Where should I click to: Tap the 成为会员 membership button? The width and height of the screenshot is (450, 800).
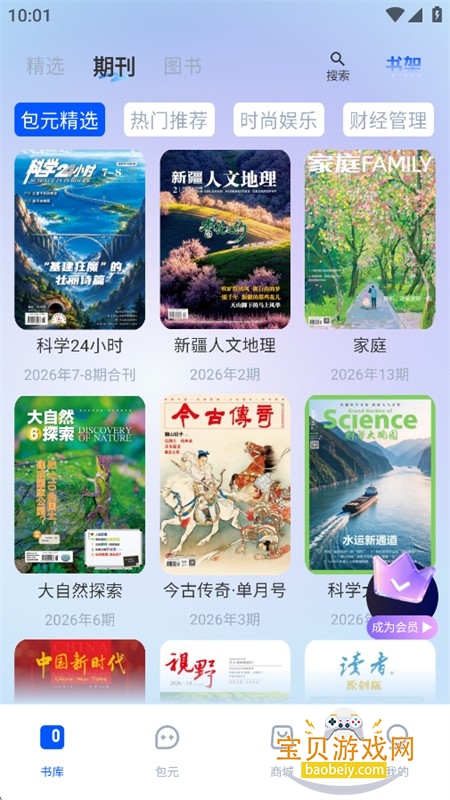pos(402,627)
